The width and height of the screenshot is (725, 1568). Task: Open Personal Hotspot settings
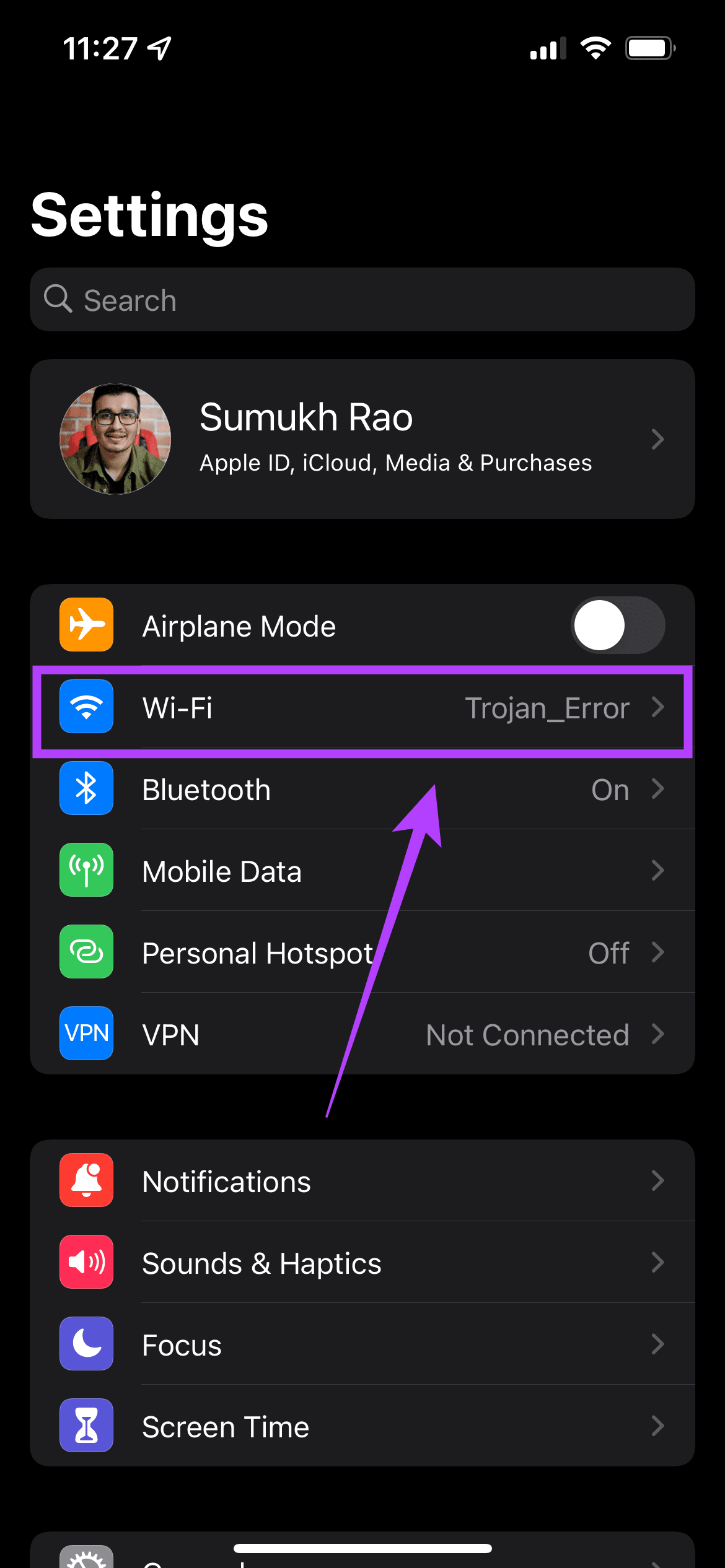pos(362,952)
